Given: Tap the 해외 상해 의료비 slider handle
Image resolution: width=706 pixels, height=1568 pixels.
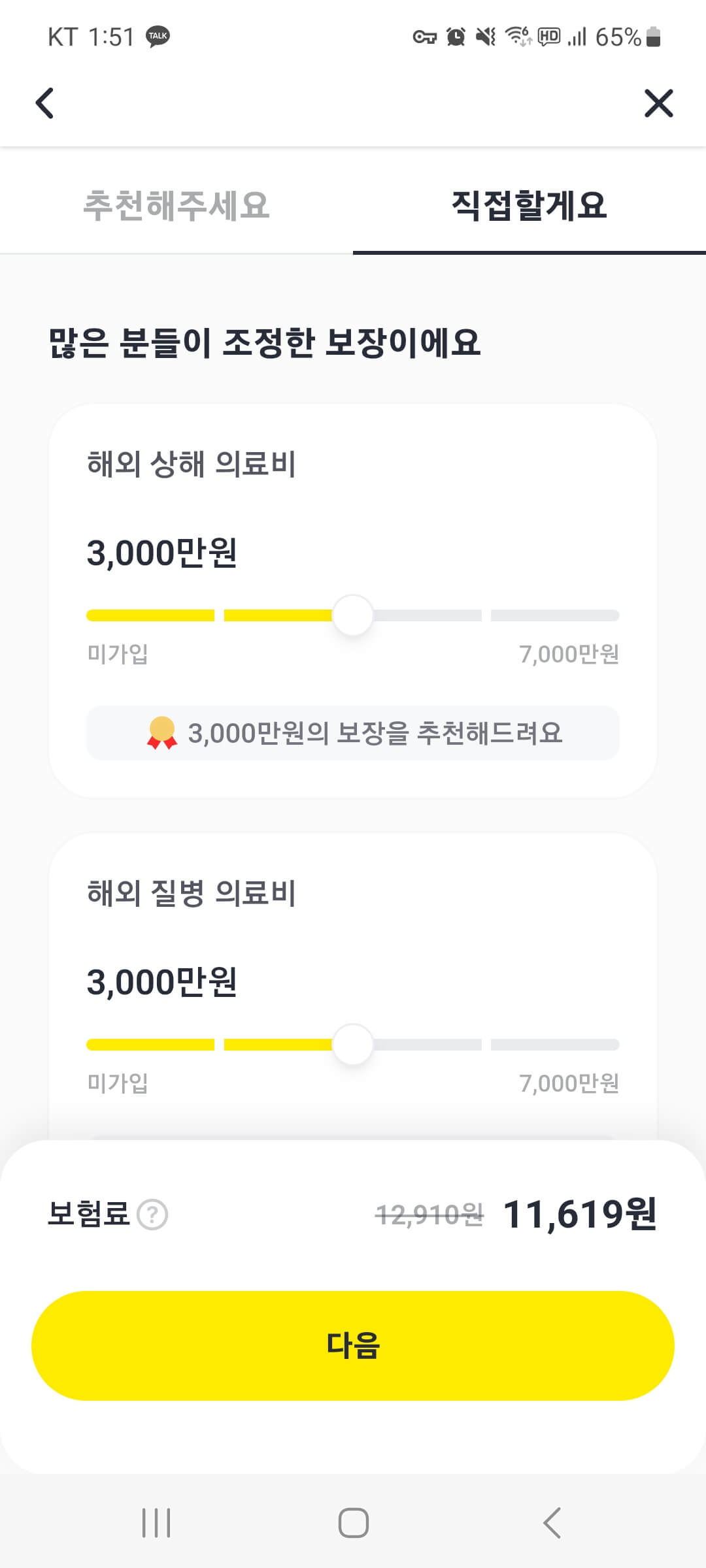Looking at the screenshot, I should tap(352, 615).
